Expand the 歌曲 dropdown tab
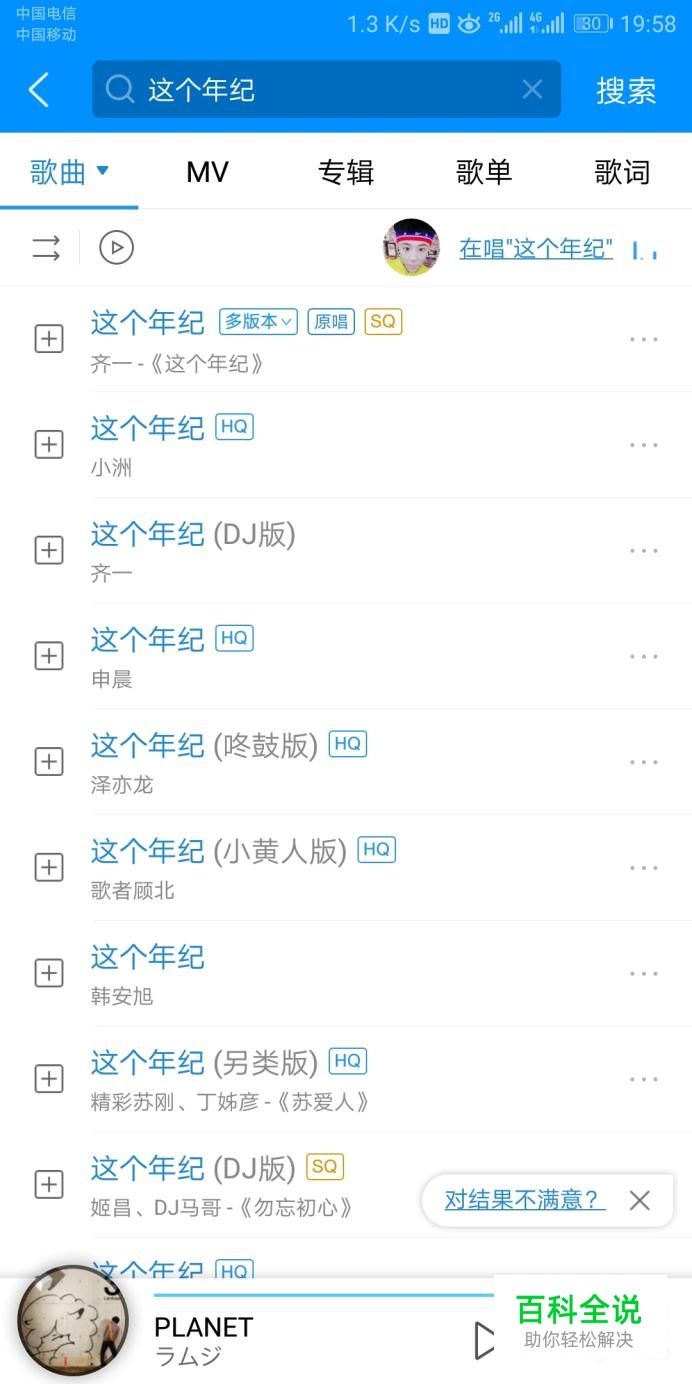This screenshot has height=1384, width=692. pos(69,172)
